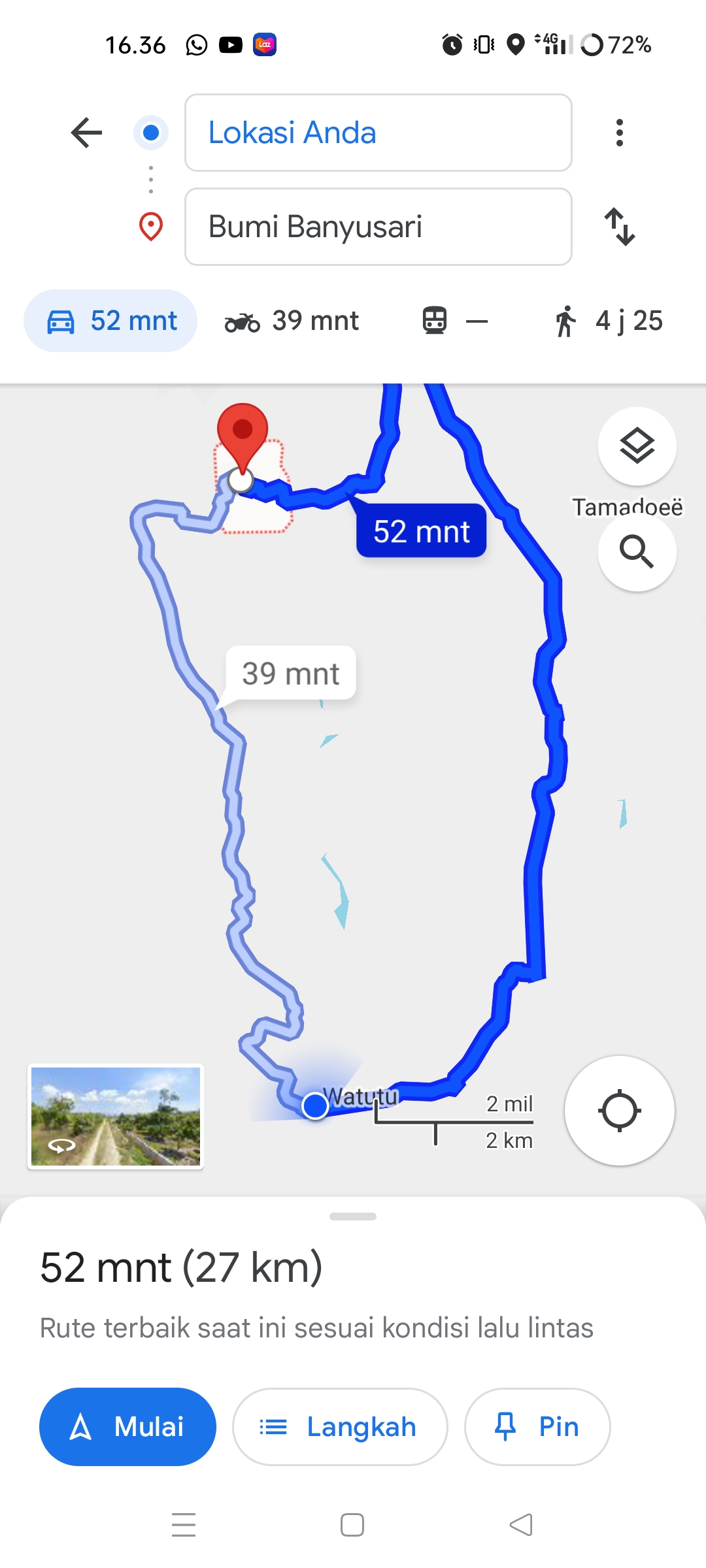Open the three-dot overflow menu
The width and height of the screenshot is (706, 1568).
tap(619, 133)
